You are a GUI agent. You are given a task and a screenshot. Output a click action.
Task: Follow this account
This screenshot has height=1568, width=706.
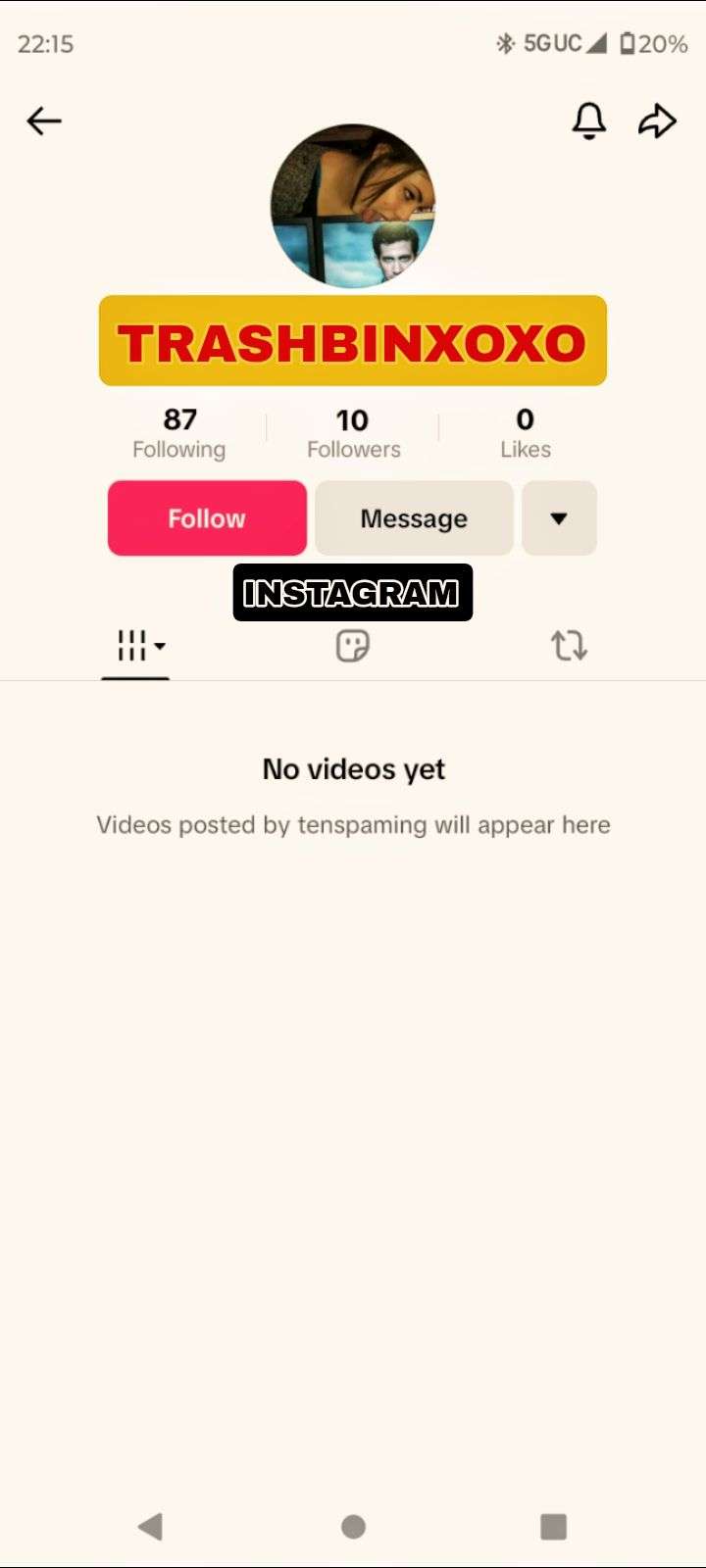[207, 518]
